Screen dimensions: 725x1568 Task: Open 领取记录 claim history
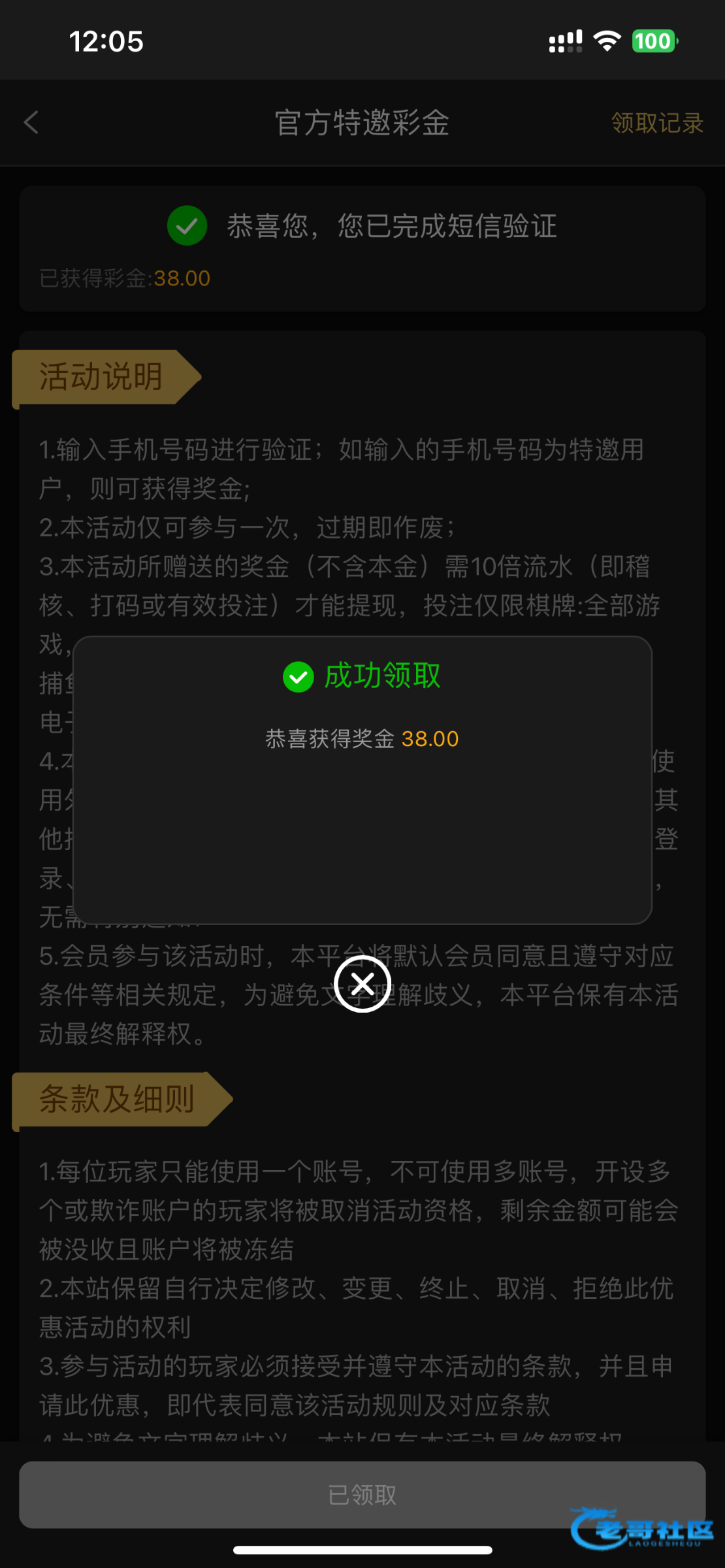(657, 123)
